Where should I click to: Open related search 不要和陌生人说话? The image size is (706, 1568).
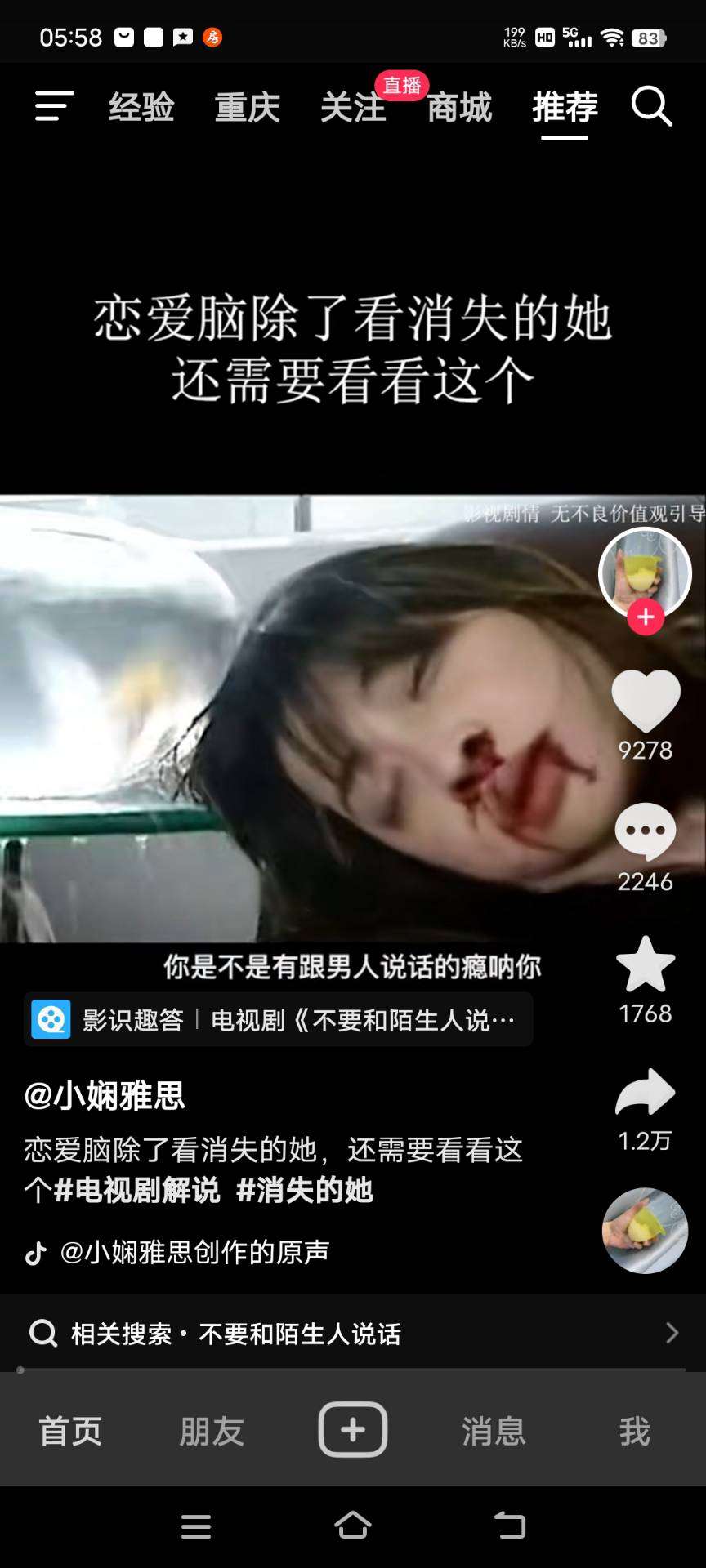351,1334
